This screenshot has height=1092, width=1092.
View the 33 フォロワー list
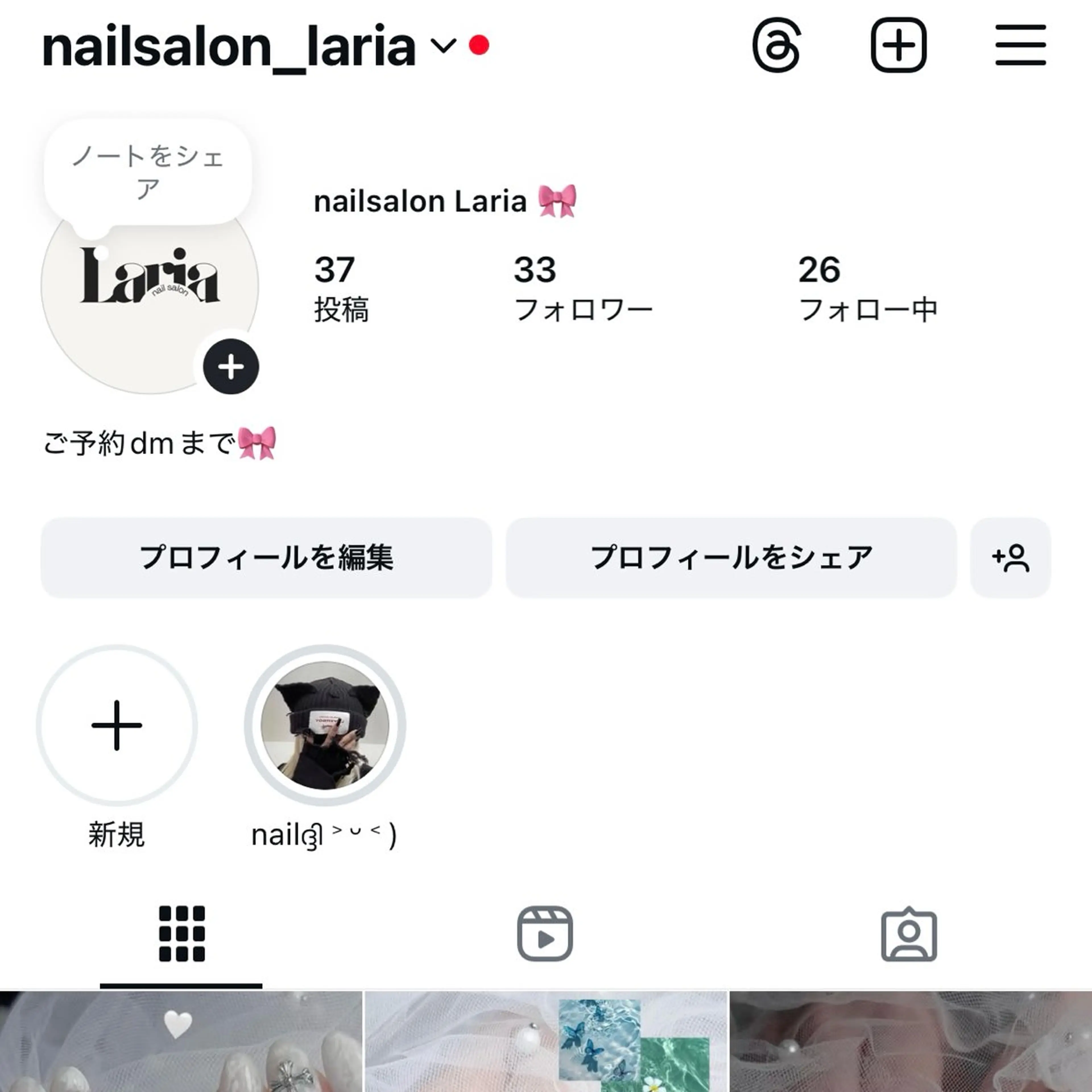(x=582, y=288)
